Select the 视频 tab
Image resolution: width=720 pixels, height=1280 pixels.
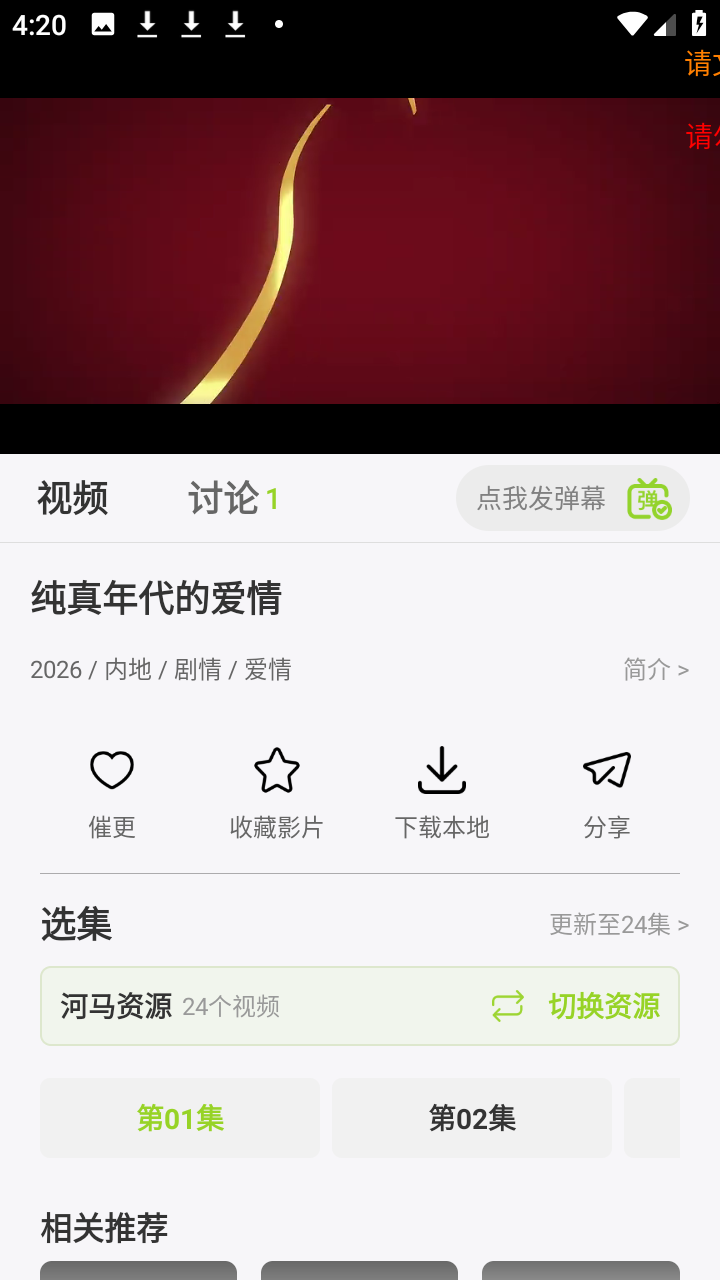click(x=72, y=498)
